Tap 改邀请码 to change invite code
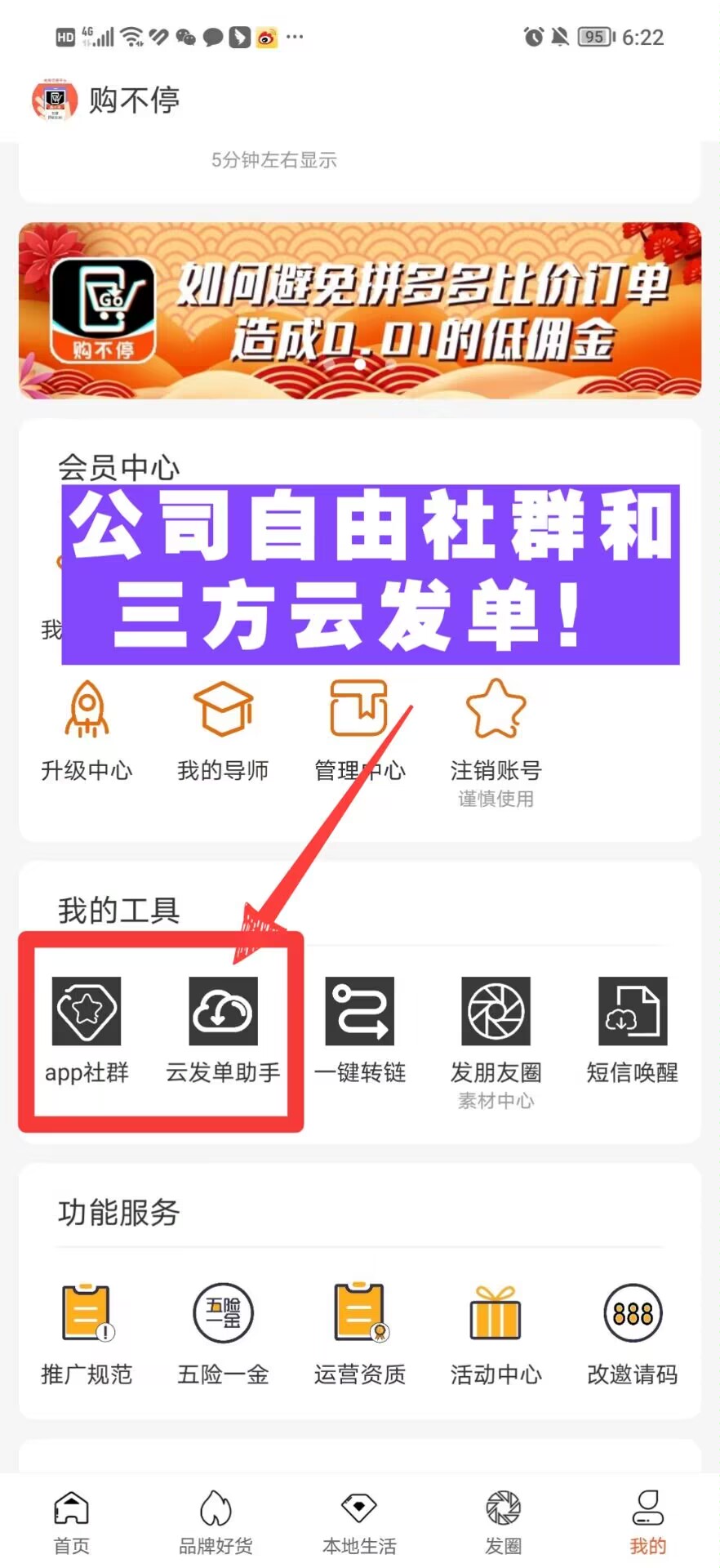This screenshot has width=720, height=1568. click(632, 1333)
